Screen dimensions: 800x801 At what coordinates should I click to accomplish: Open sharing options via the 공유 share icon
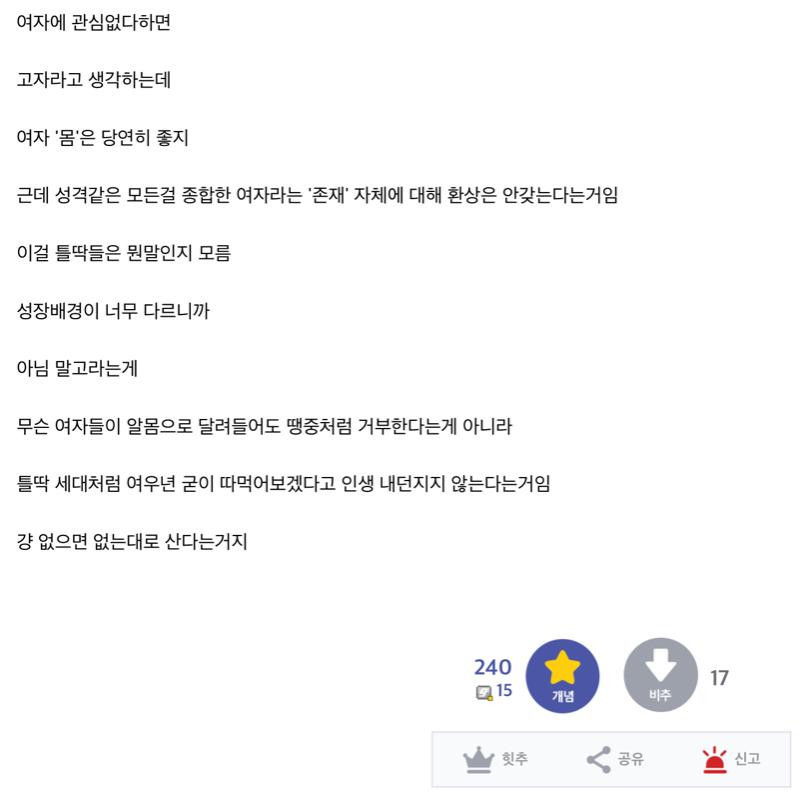coord(600,758)
